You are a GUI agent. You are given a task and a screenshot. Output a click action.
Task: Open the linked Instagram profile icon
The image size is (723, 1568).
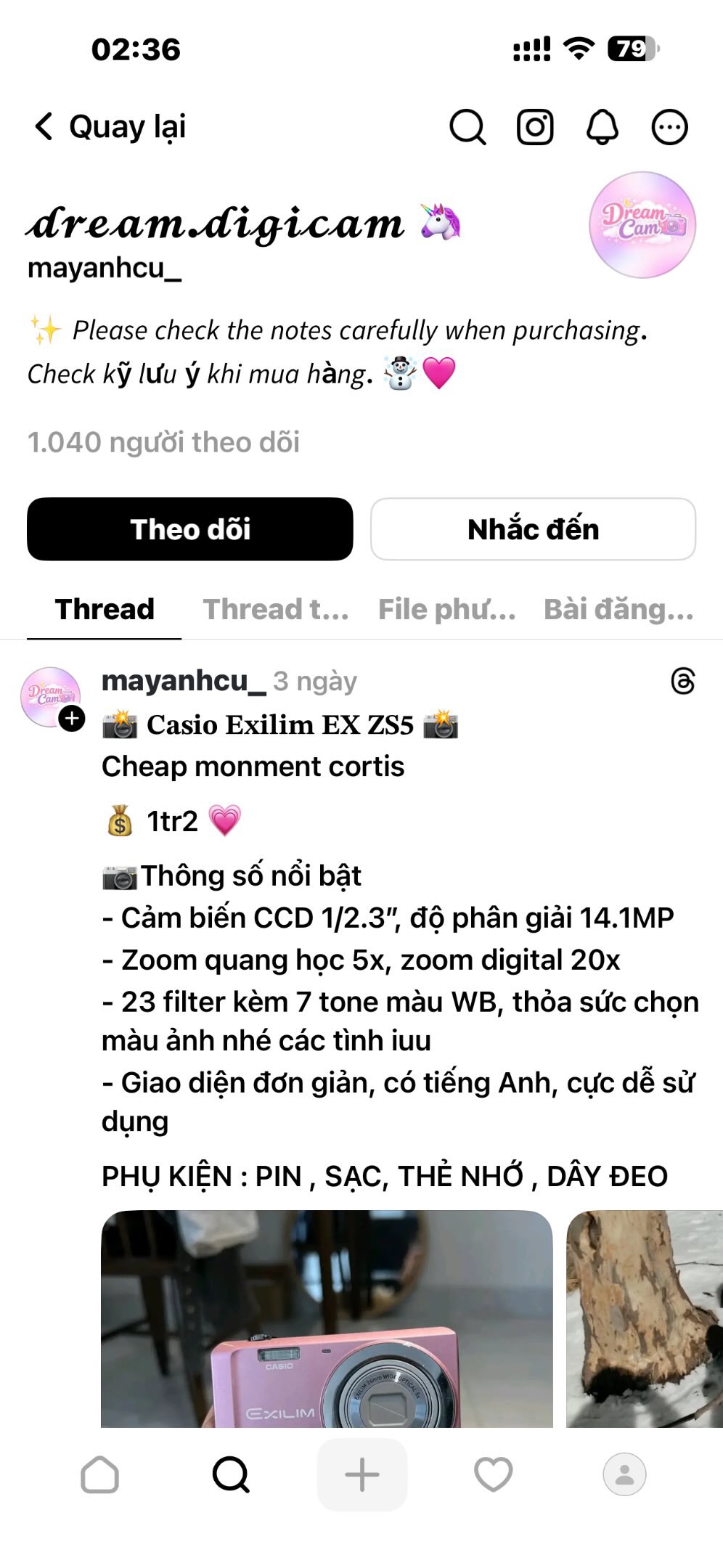click(x=535, y=128)
